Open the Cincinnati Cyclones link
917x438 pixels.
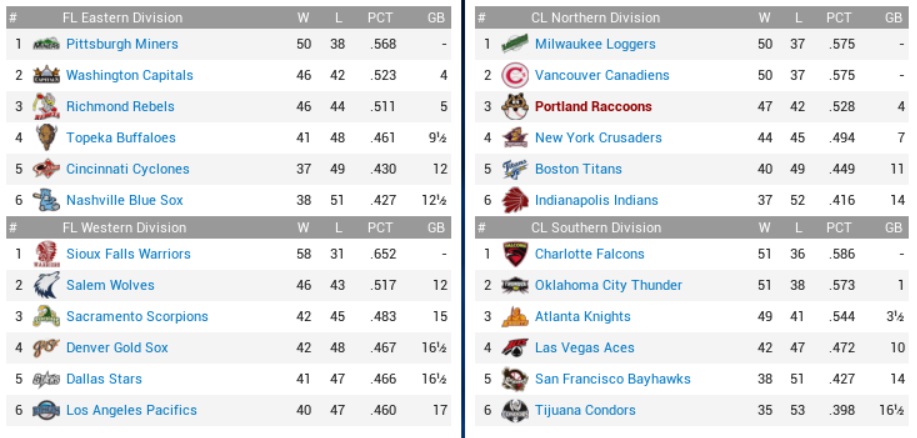click(x=127, y=169)
